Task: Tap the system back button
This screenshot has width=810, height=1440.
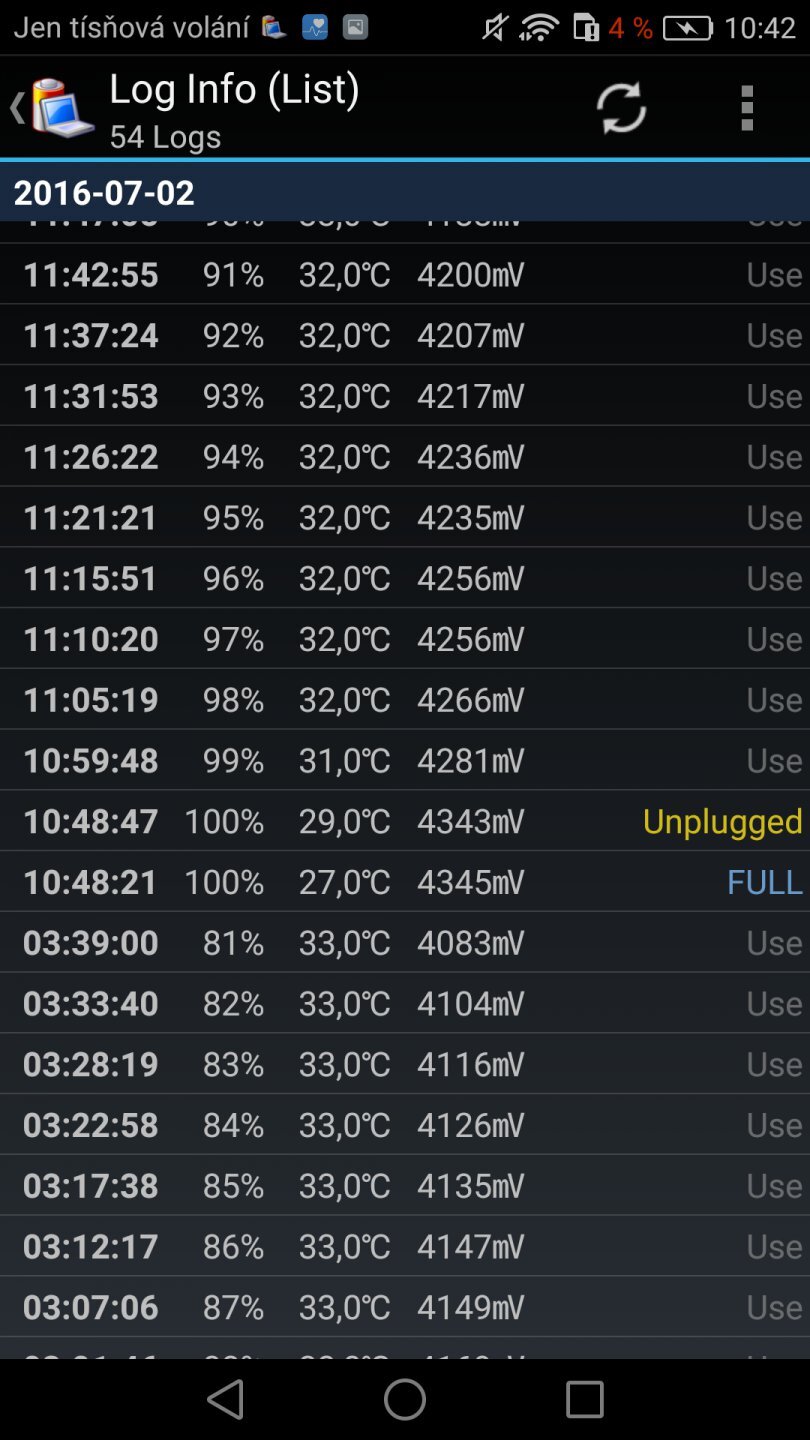Action: pyautogui.click(x=226, y=1399)
